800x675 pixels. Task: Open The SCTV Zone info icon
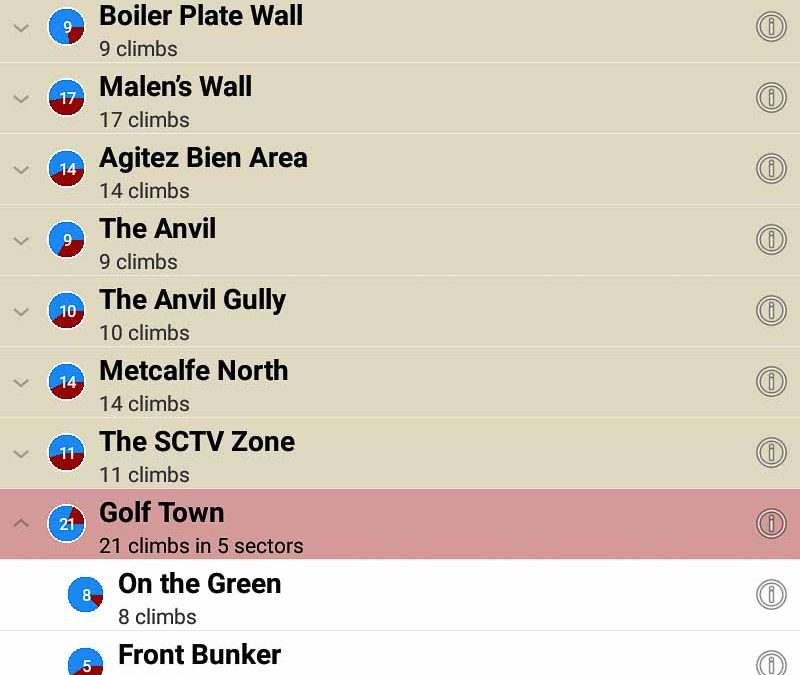pos(770,452)
